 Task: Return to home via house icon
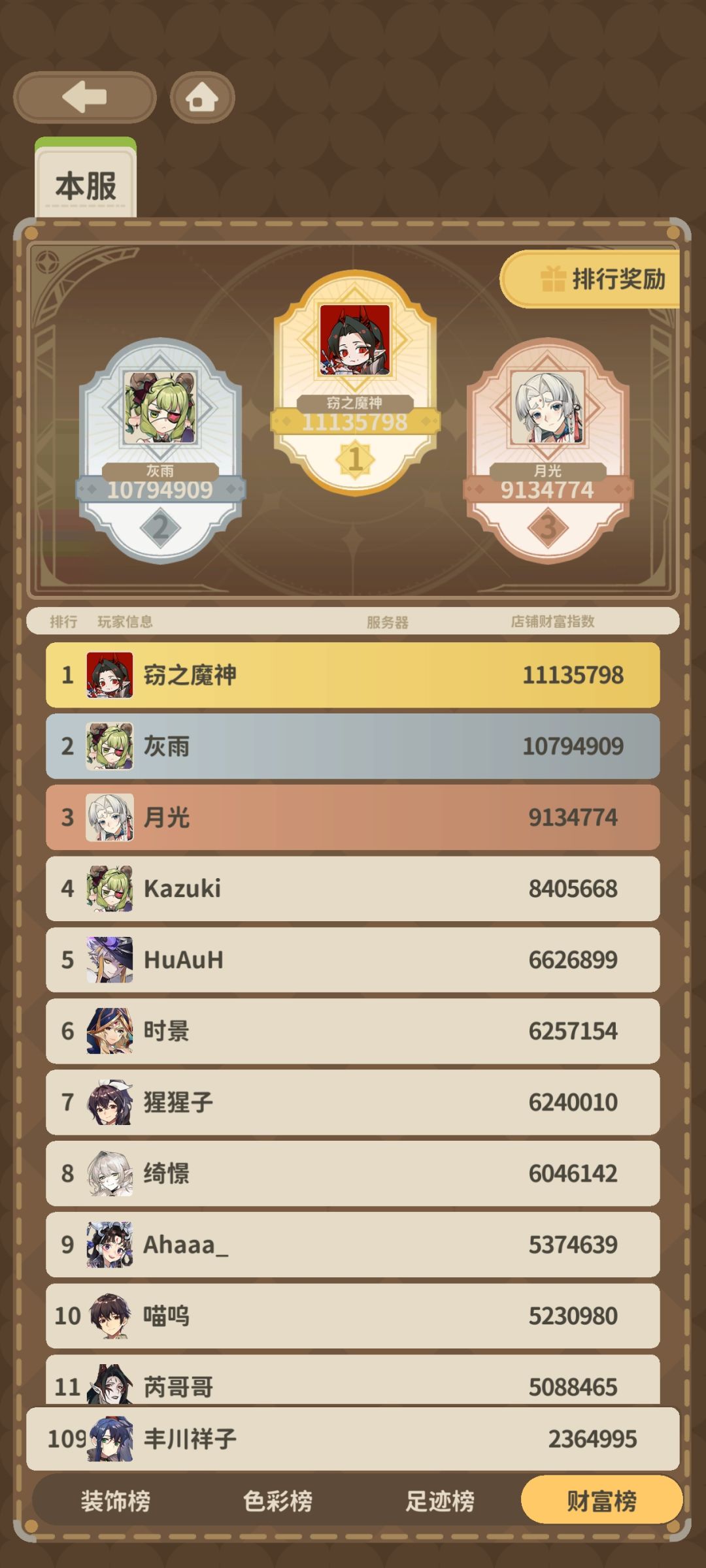point(202,97)
